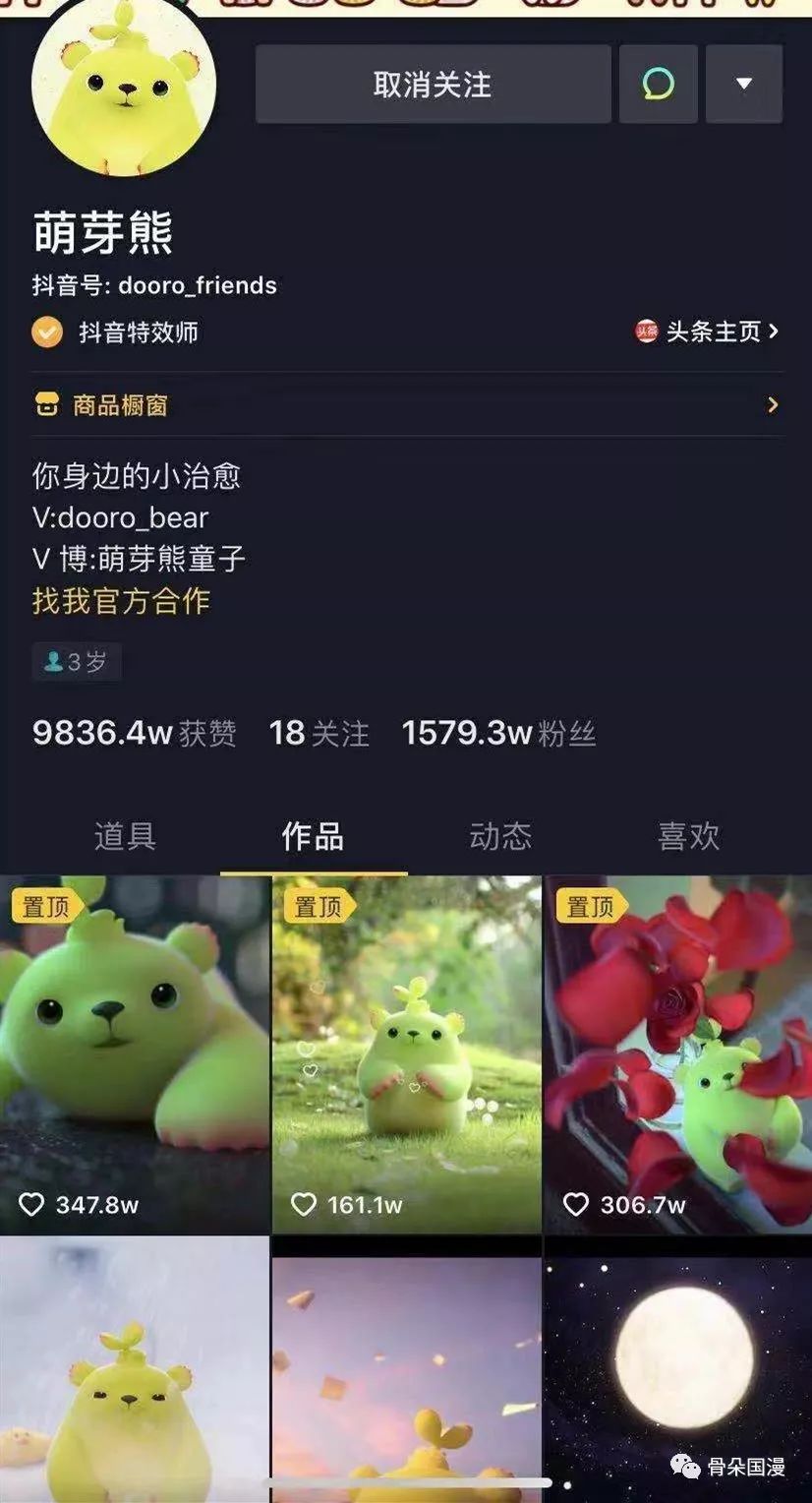Open the 喜欢 tab
Screen dimensions: 812x1503
point(688,836)
